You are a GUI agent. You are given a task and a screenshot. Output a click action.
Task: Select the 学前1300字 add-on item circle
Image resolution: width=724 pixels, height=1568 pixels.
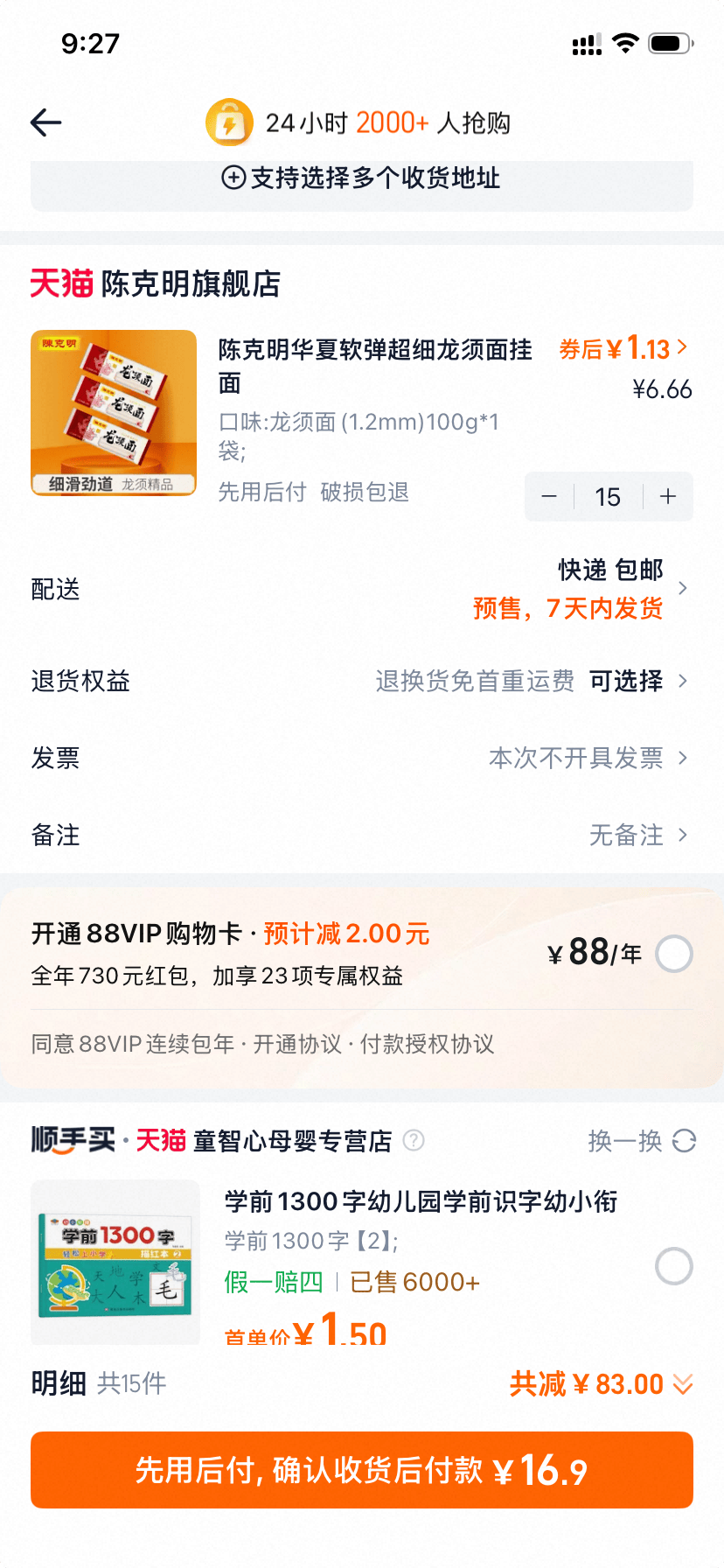pyautogui.click(x=673, y=1267)
